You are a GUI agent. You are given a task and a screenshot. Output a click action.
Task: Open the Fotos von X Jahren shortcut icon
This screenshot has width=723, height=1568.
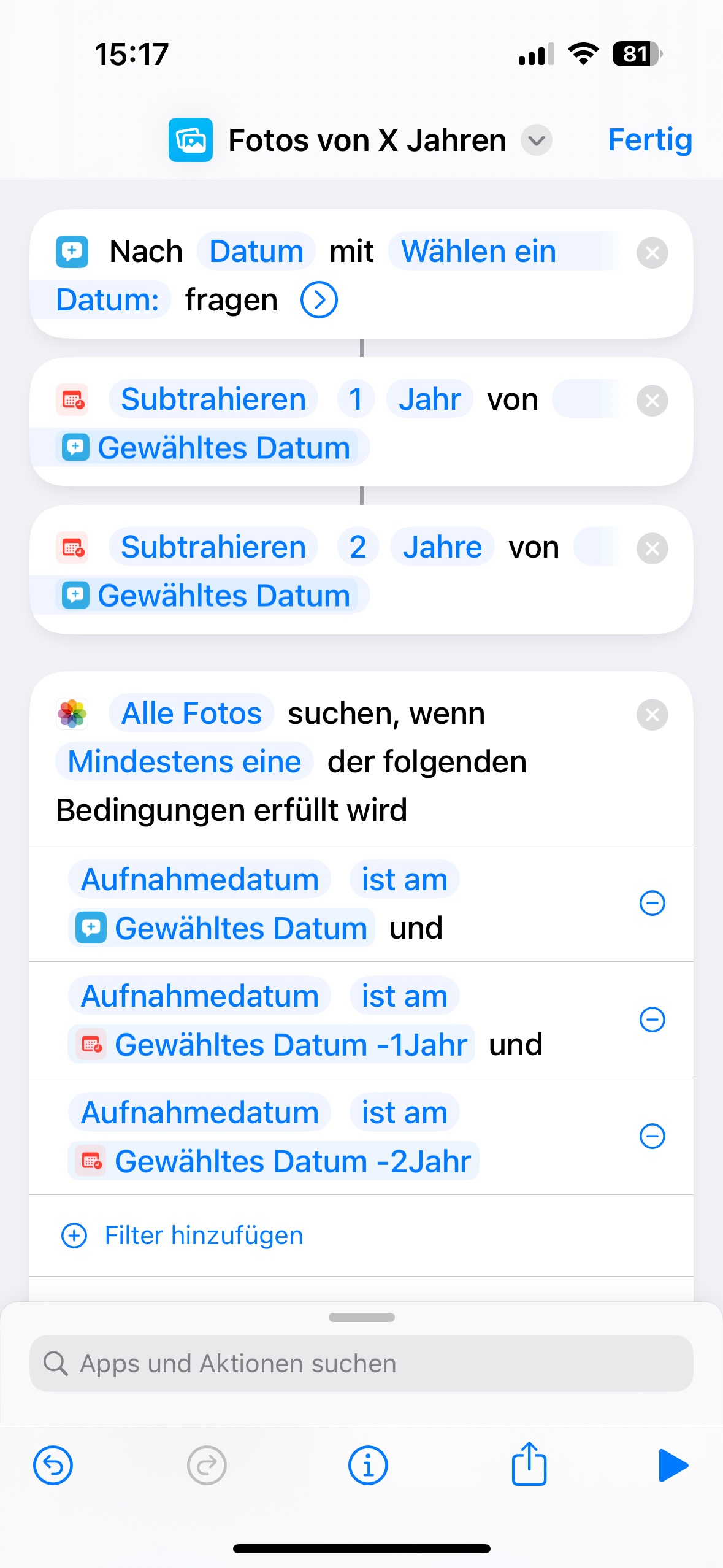[x=191, y=140]
